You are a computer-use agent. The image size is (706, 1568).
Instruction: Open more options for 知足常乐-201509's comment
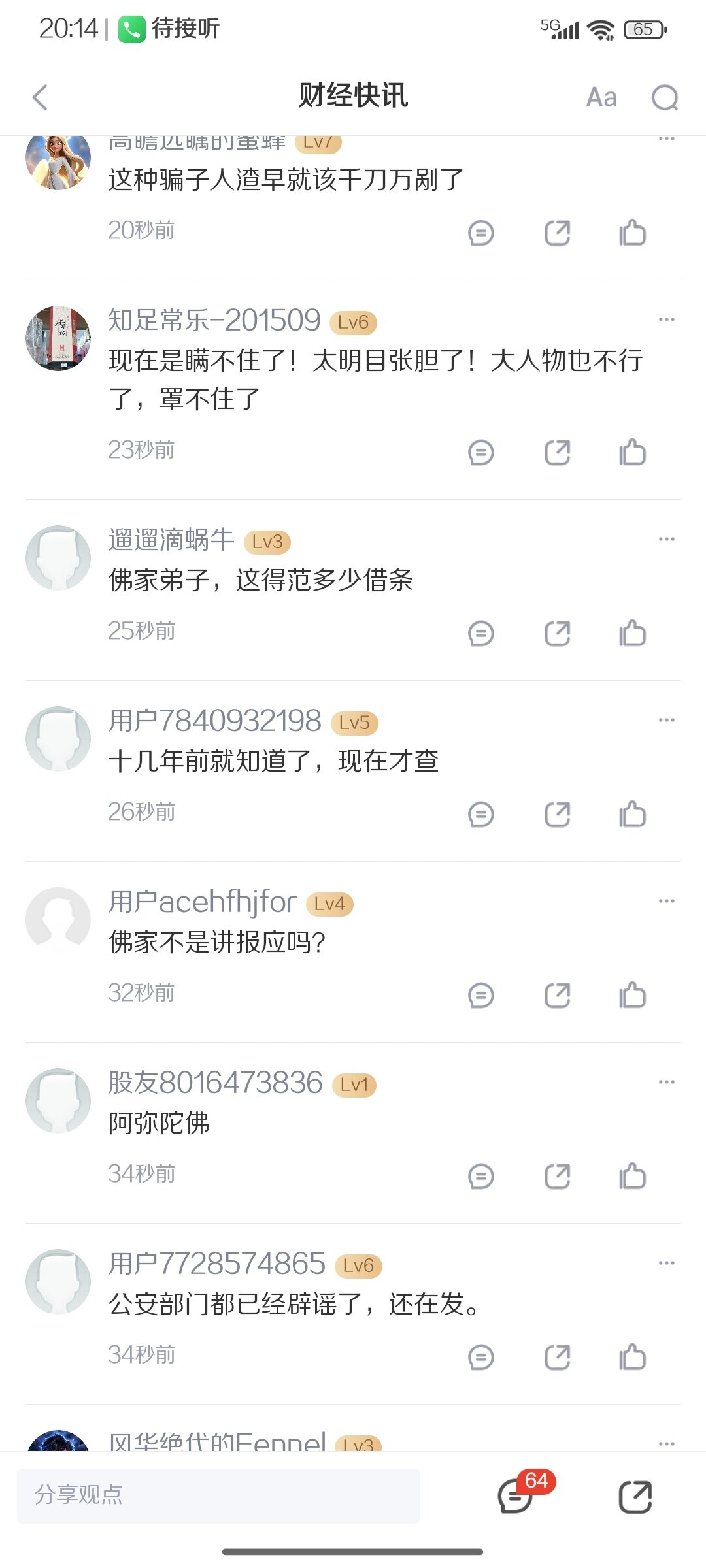tap(666, 319)
